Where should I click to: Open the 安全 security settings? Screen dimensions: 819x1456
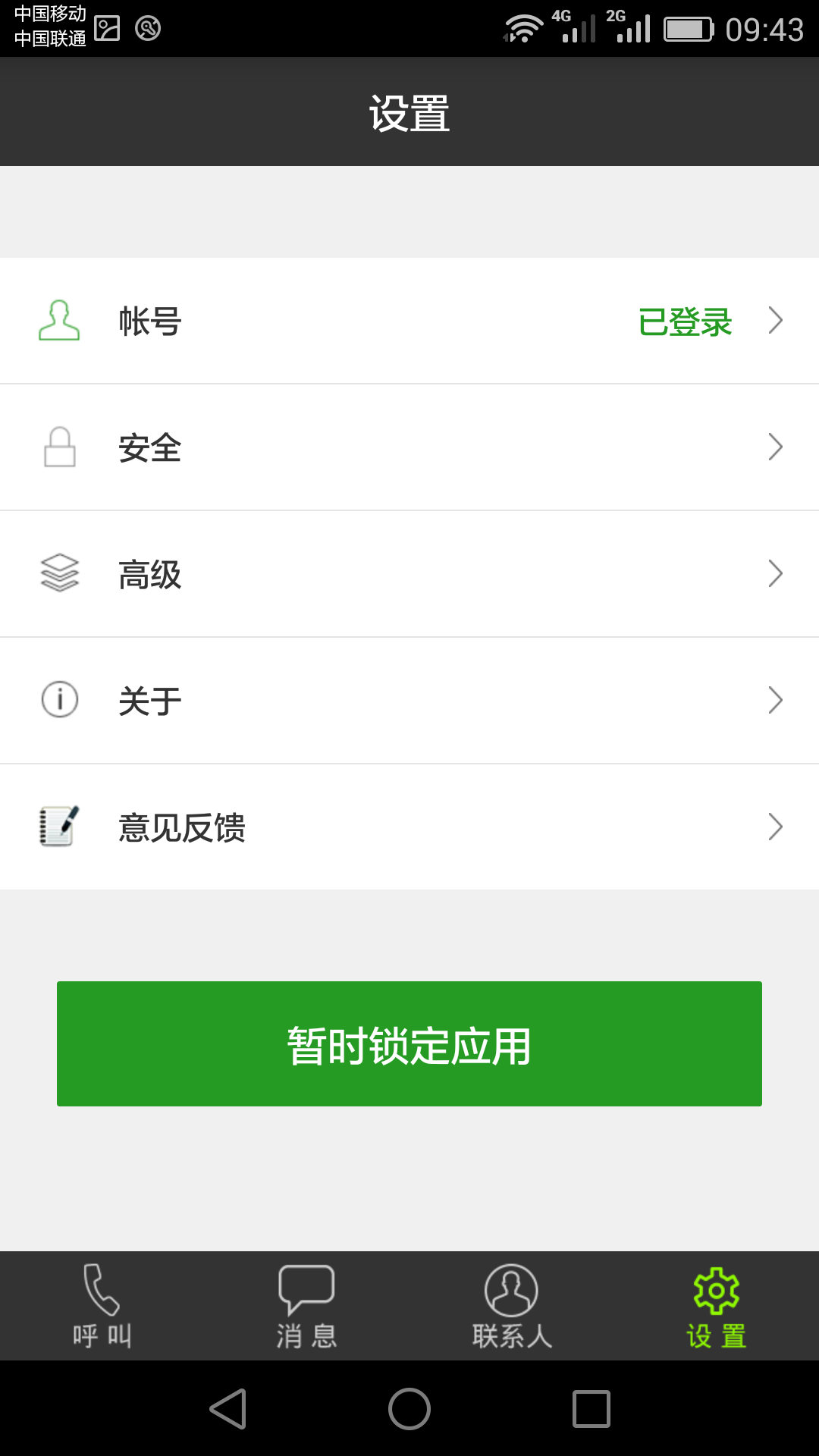pyautogui.click(x=409, y=447)
